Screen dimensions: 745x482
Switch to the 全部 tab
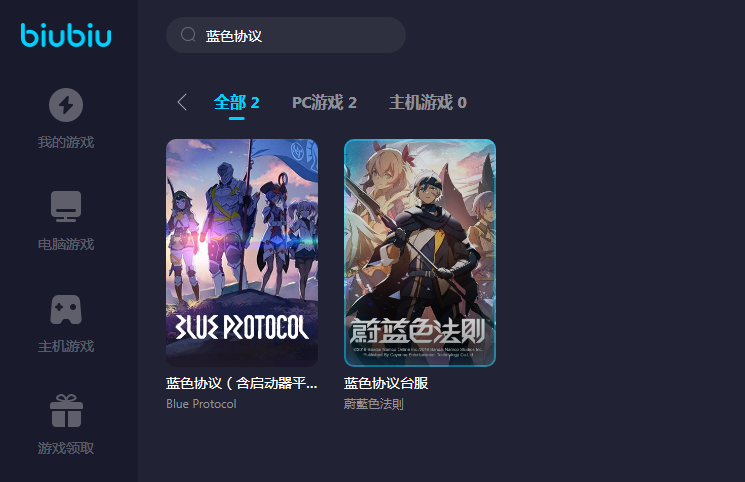236,102
